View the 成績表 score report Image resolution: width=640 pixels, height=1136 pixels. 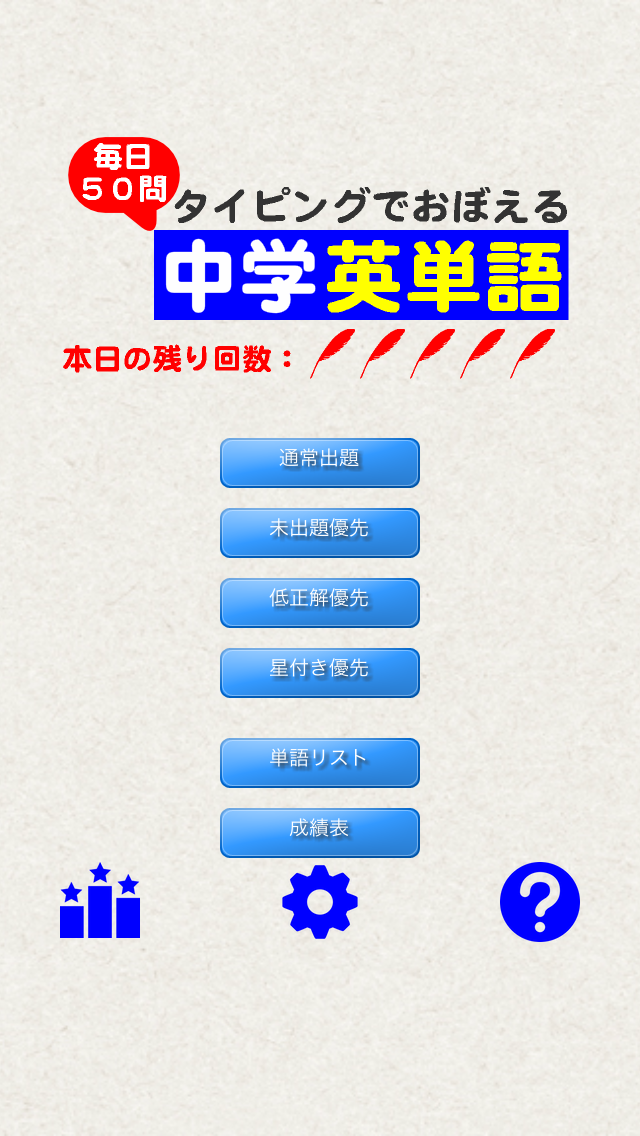point(319,832)
